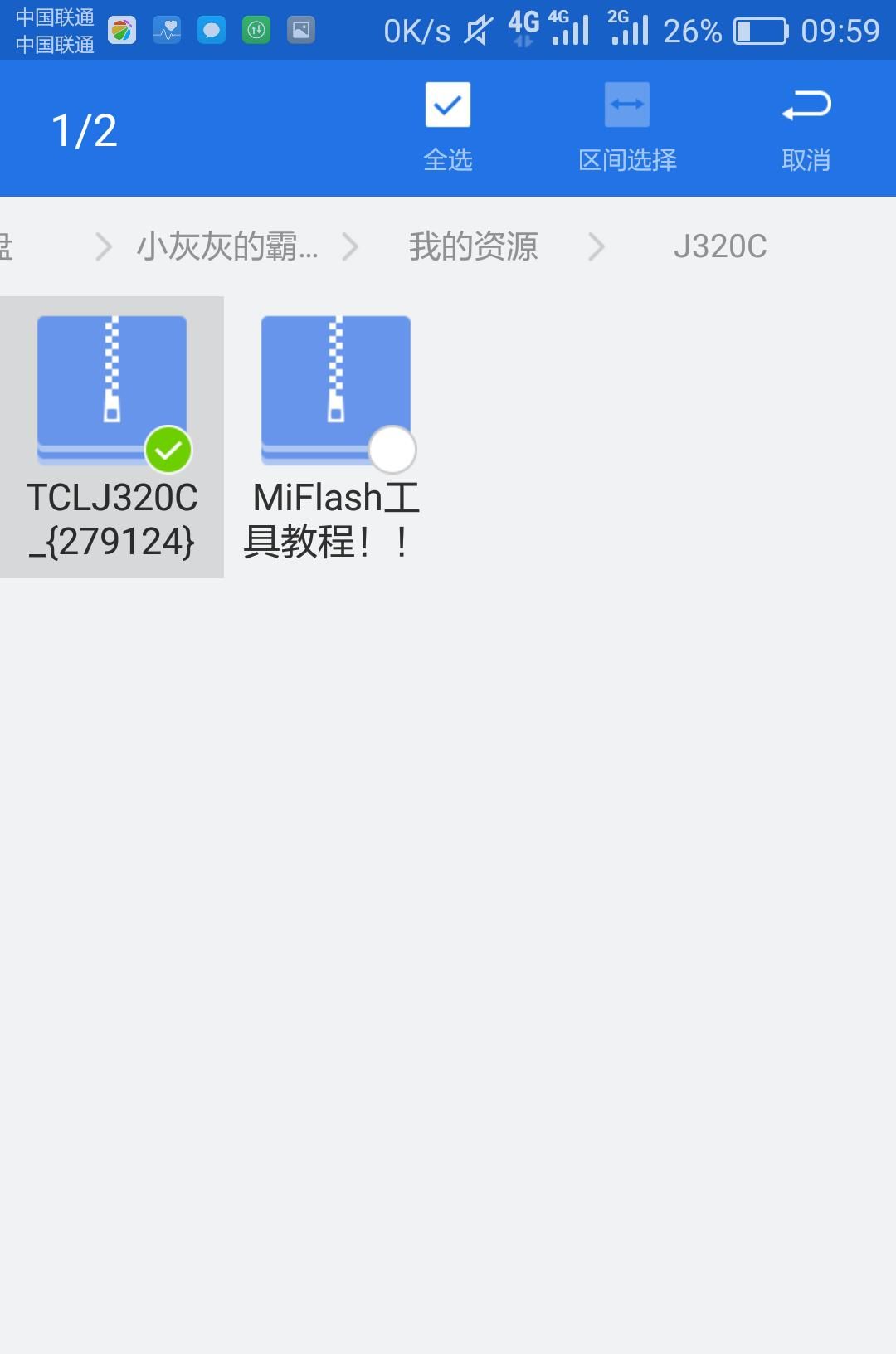896x1354 pixels.
Task: Click the chevron after 小灰灰的霸...
Action: click(x=353, y=246)
